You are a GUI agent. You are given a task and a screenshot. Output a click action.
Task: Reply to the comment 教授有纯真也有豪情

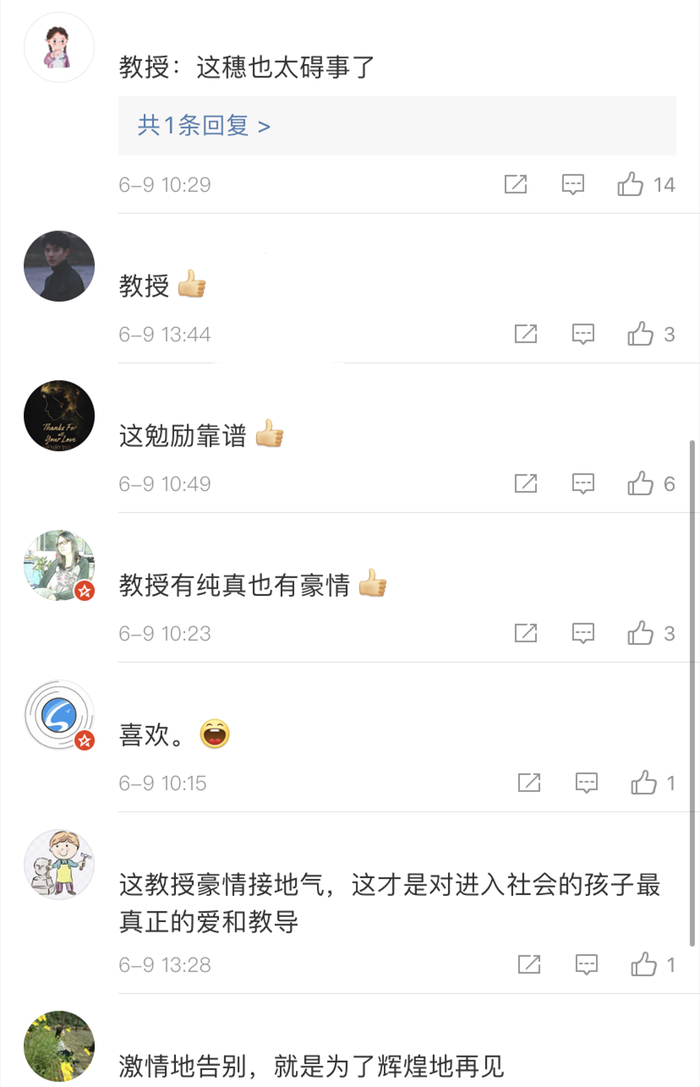[x=583, y=634]
